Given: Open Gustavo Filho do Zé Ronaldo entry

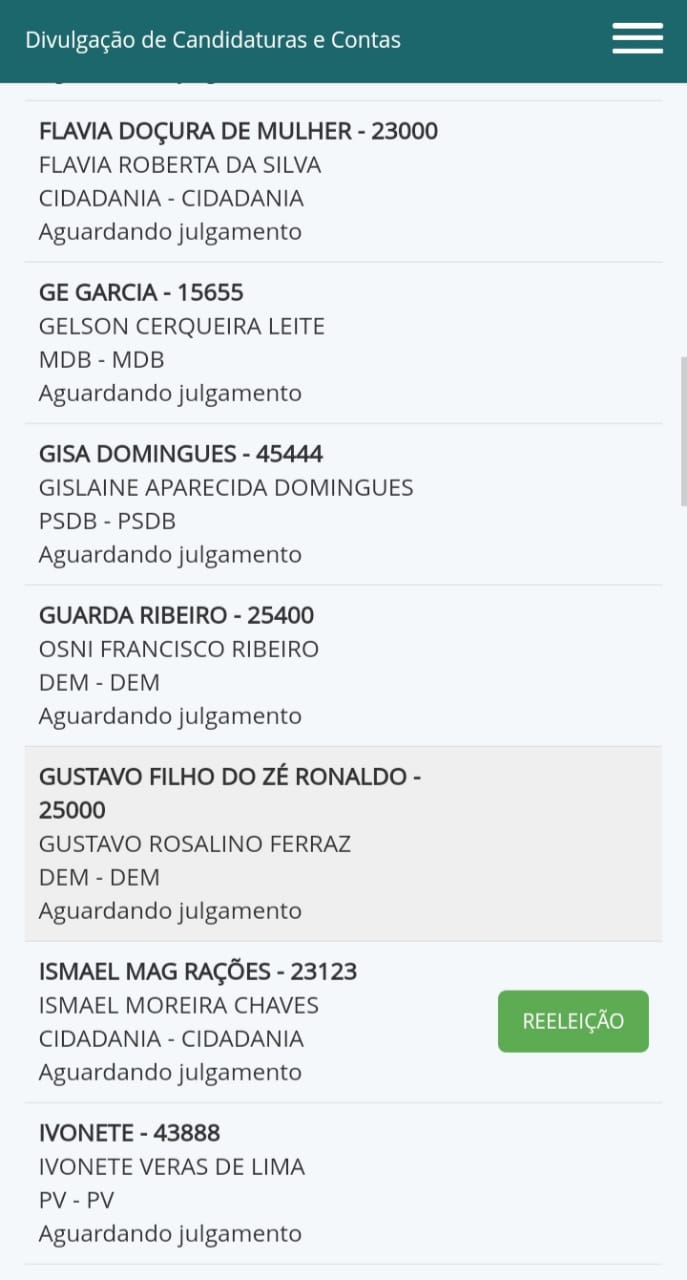Looking at the screenshot, I should (343, 844).
